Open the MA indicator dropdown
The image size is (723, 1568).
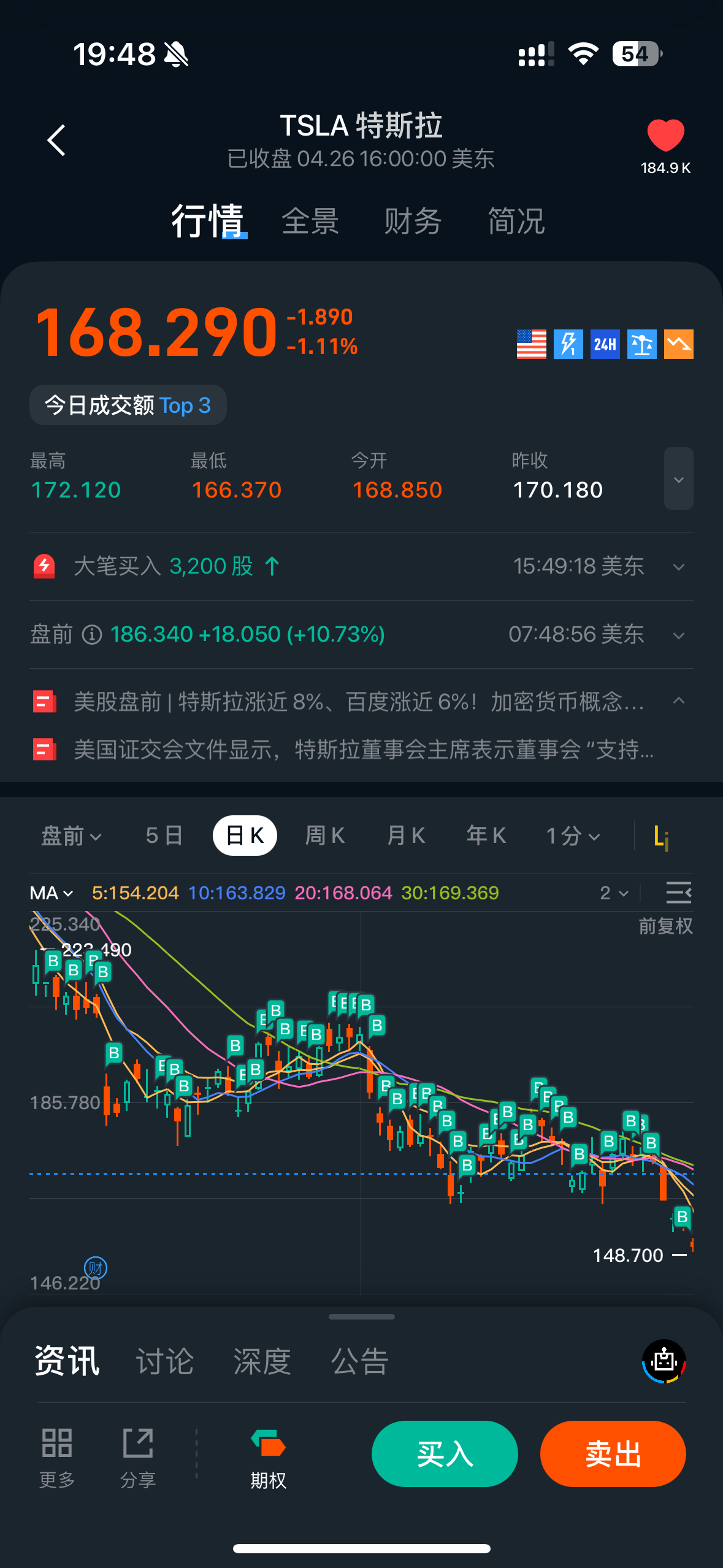52,893
